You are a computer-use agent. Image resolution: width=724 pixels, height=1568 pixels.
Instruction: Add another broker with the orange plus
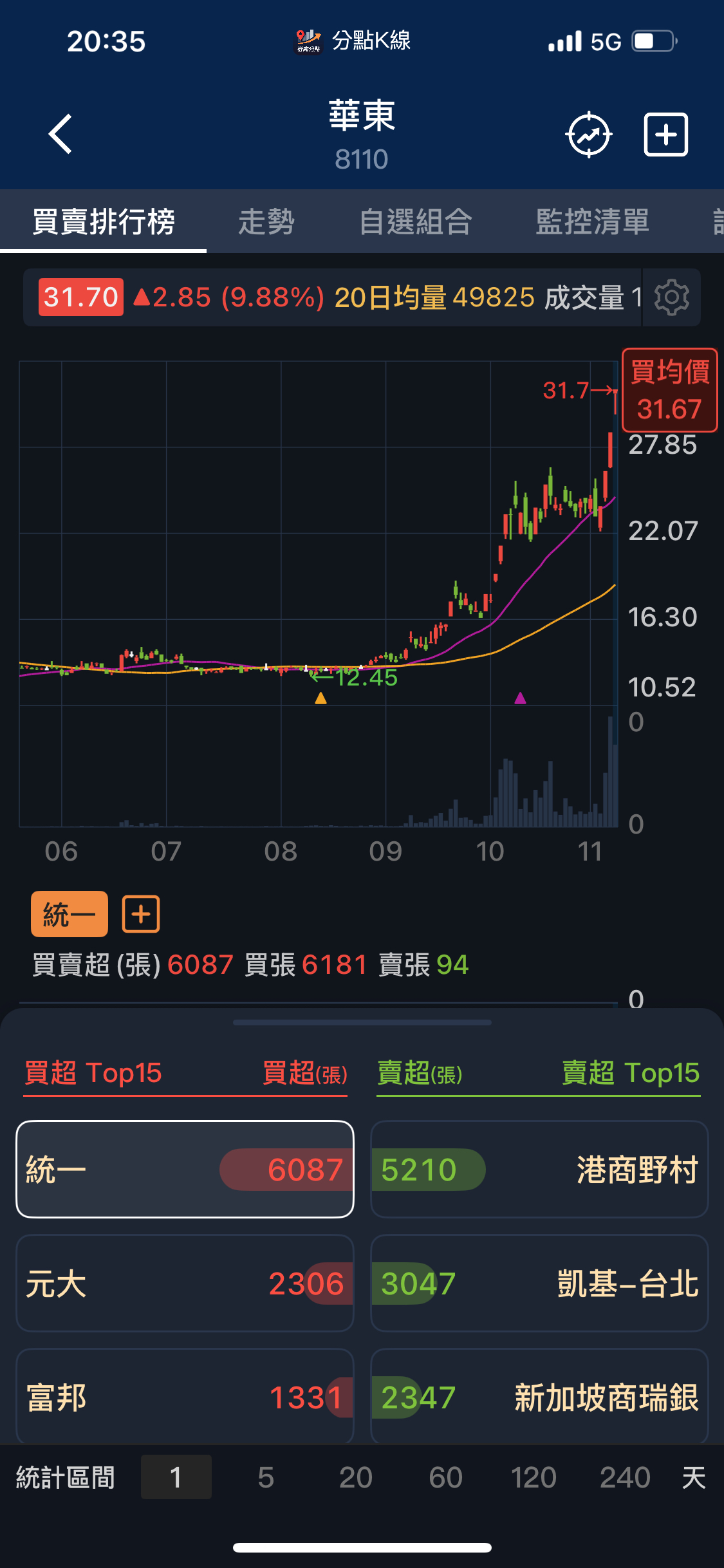141,914
